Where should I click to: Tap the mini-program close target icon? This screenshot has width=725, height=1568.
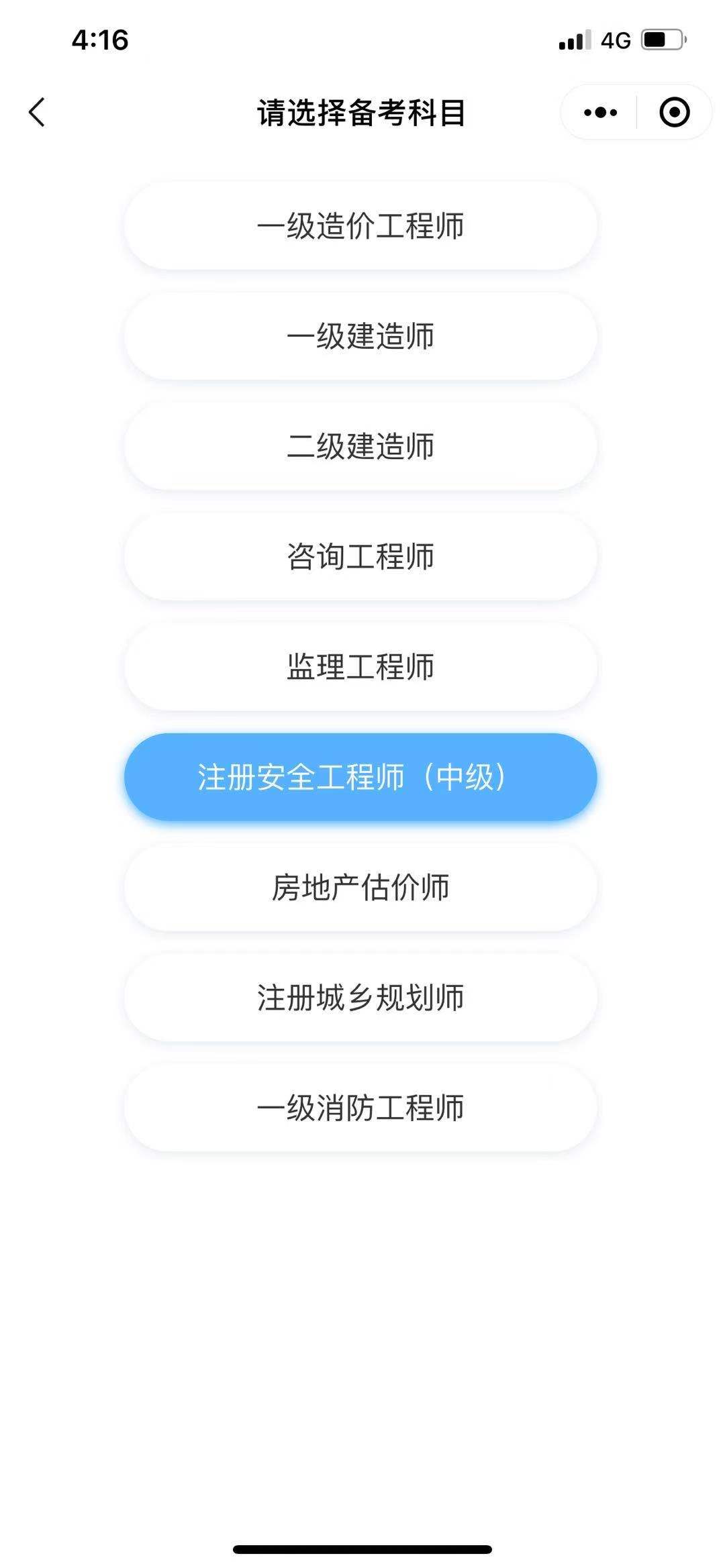[673, 112]
